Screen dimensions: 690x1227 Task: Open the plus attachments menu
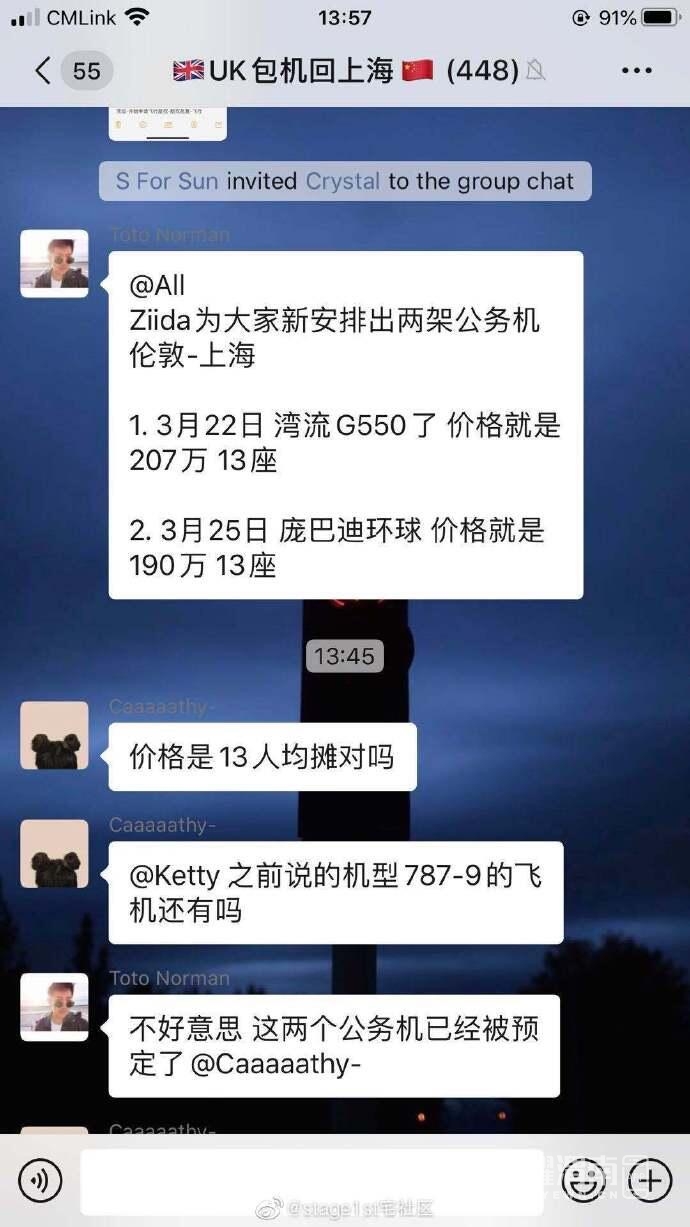(649, 1181)
